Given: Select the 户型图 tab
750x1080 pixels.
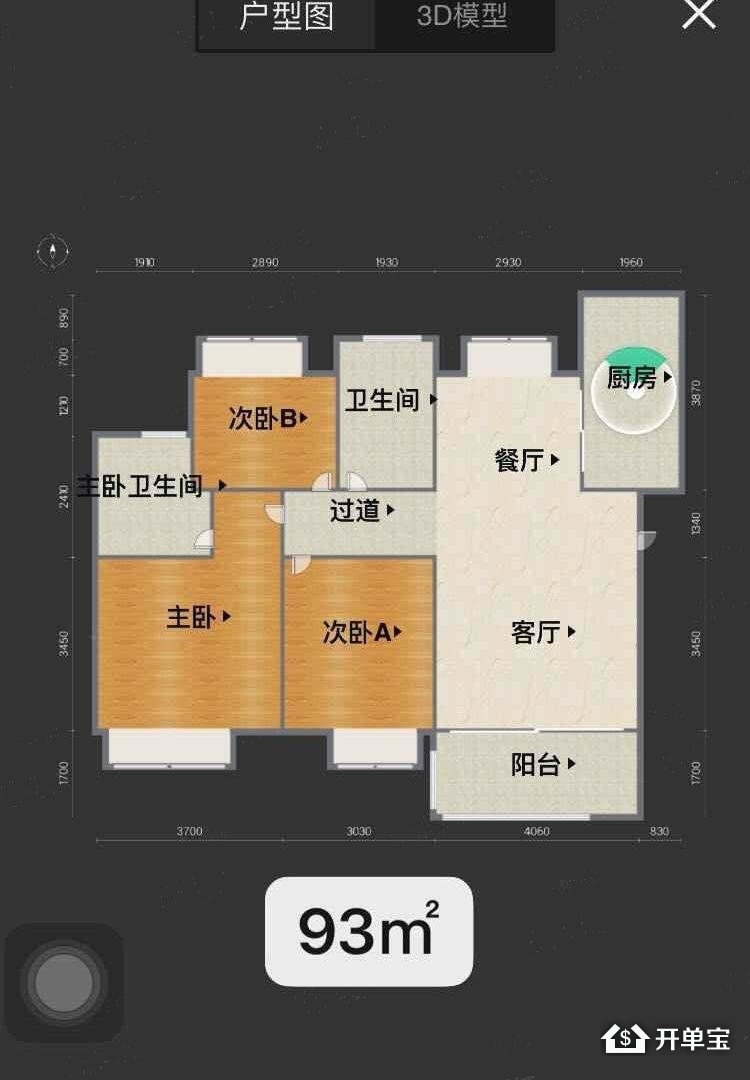Looking at the screenshot, I should pos(287,17).
